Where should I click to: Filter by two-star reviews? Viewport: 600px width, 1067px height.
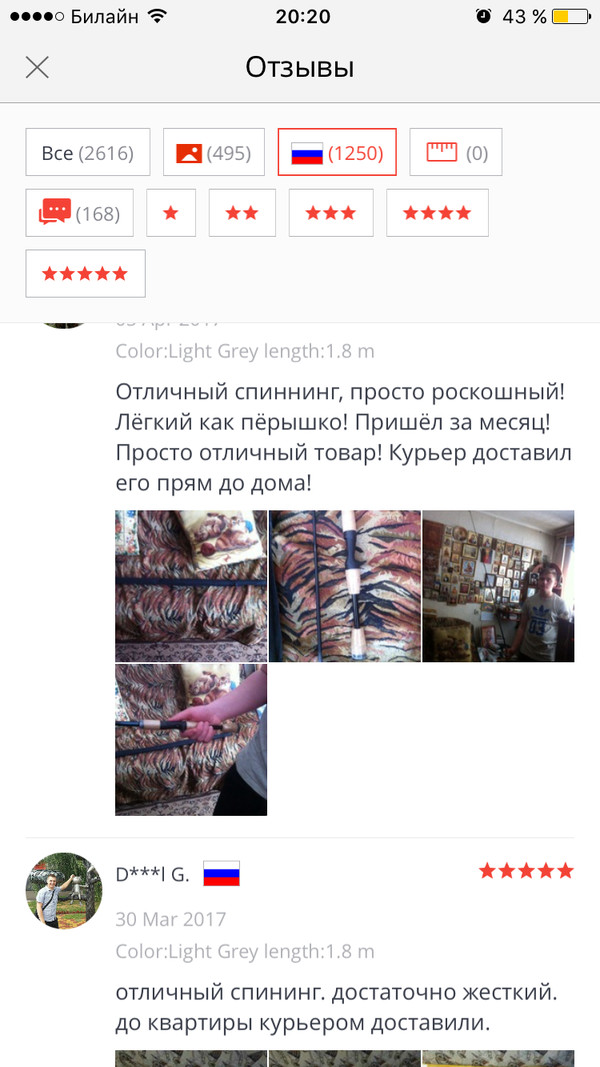click(x=242, y=213)
